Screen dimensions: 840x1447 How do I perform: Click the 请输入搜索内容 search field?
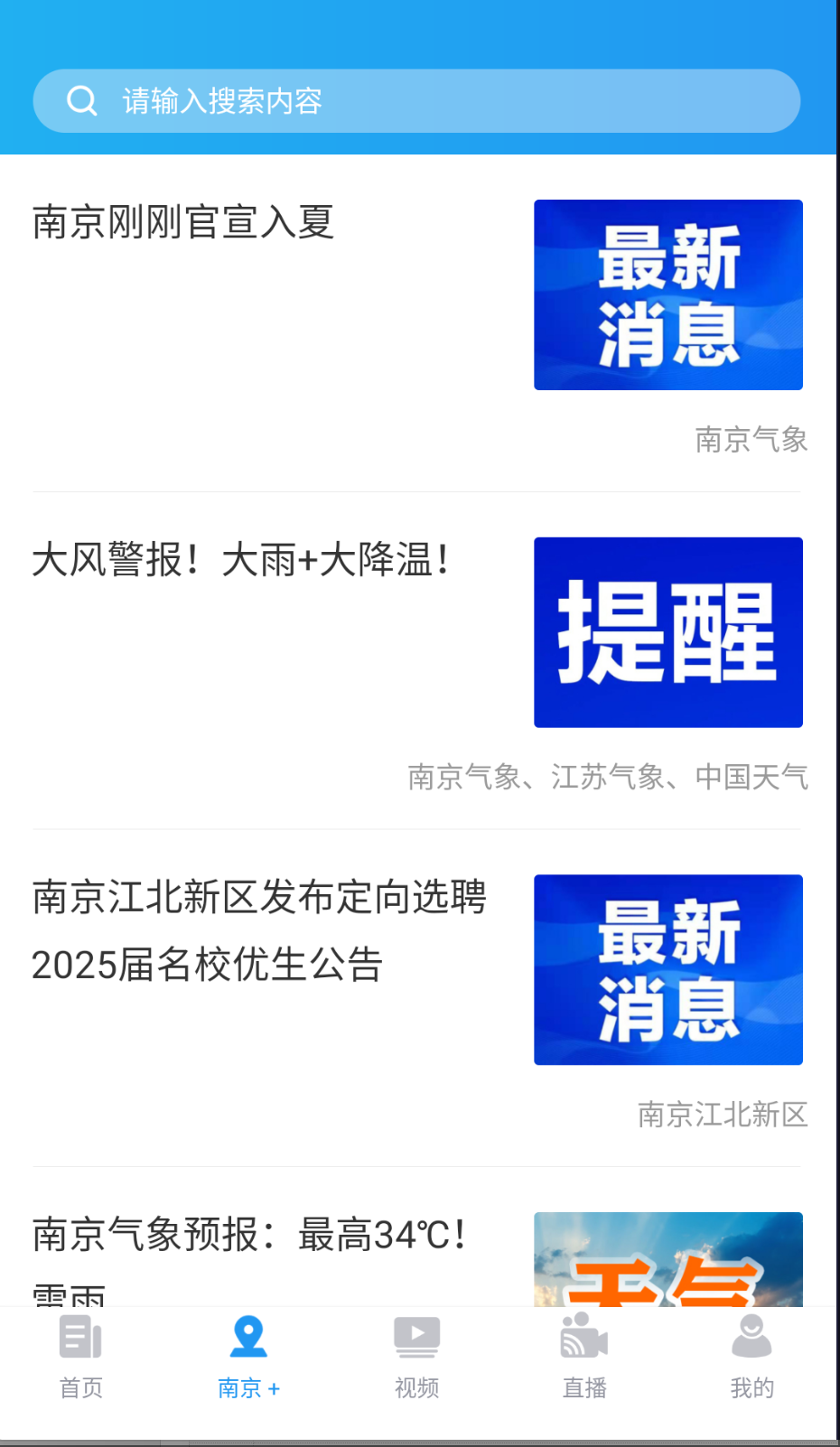415,100
